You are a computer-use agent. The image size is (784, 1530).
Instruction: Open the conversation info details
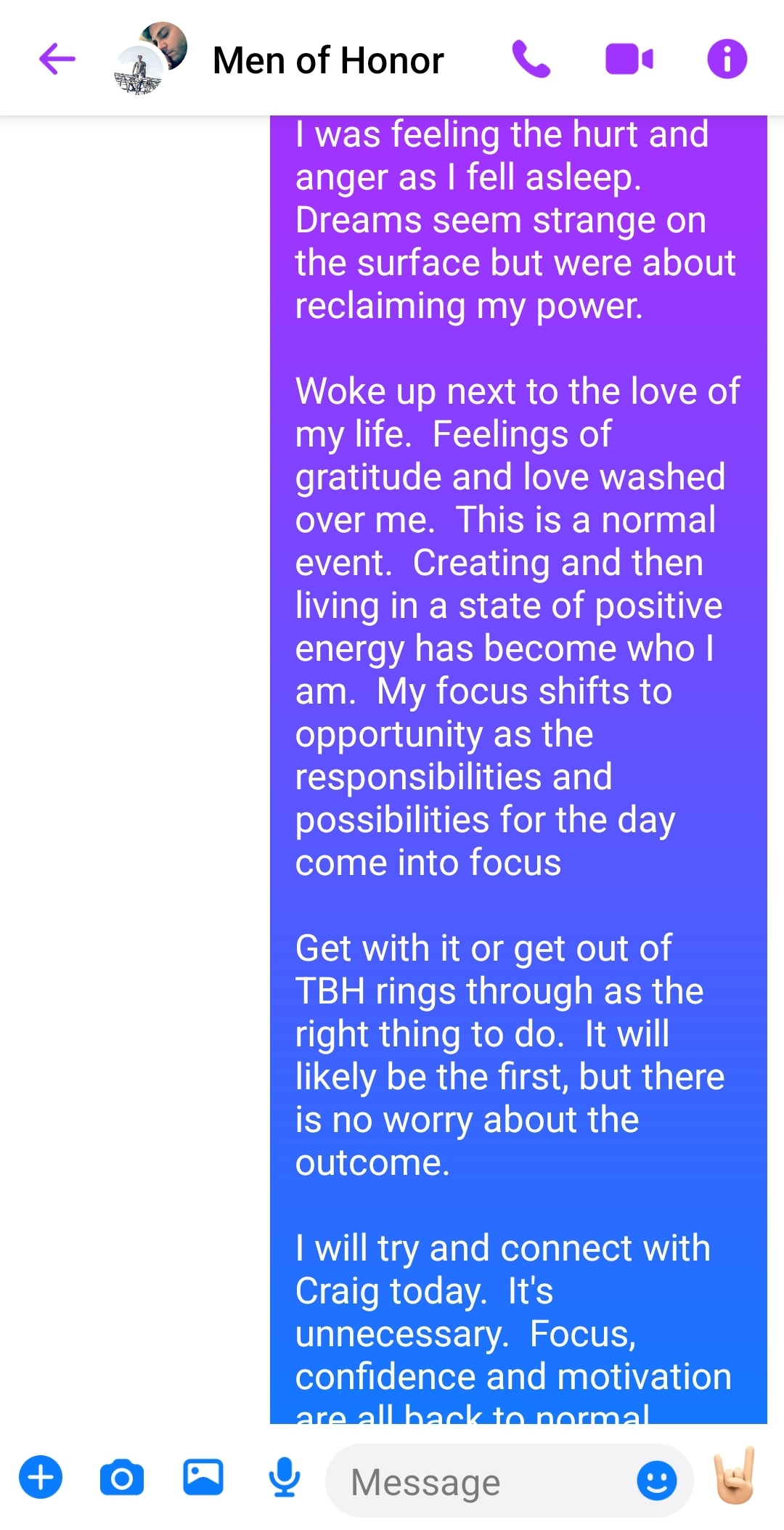click(727, 59)
